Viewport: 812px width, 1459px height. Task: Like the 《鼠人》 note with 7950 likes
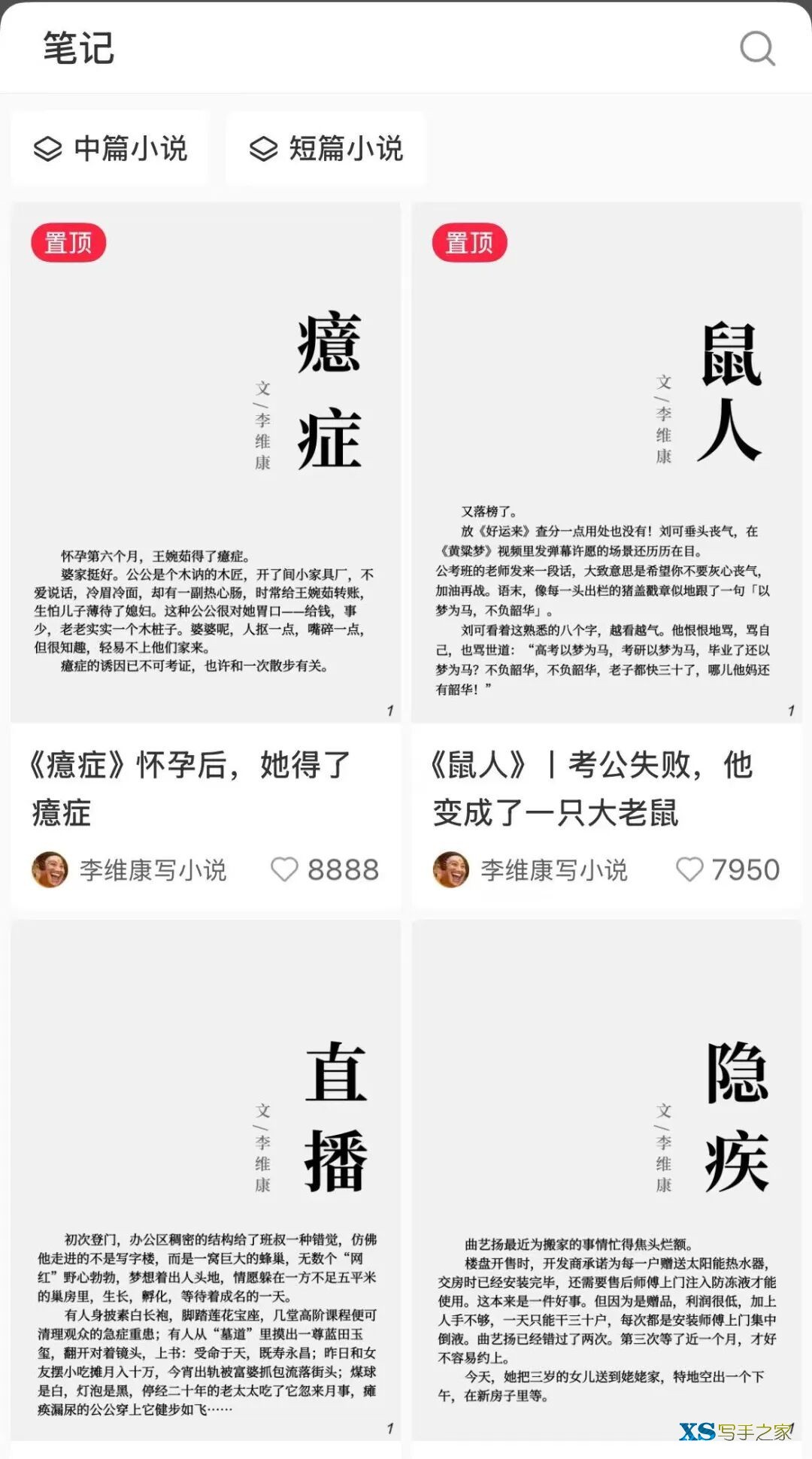click(x=689, y=869)
